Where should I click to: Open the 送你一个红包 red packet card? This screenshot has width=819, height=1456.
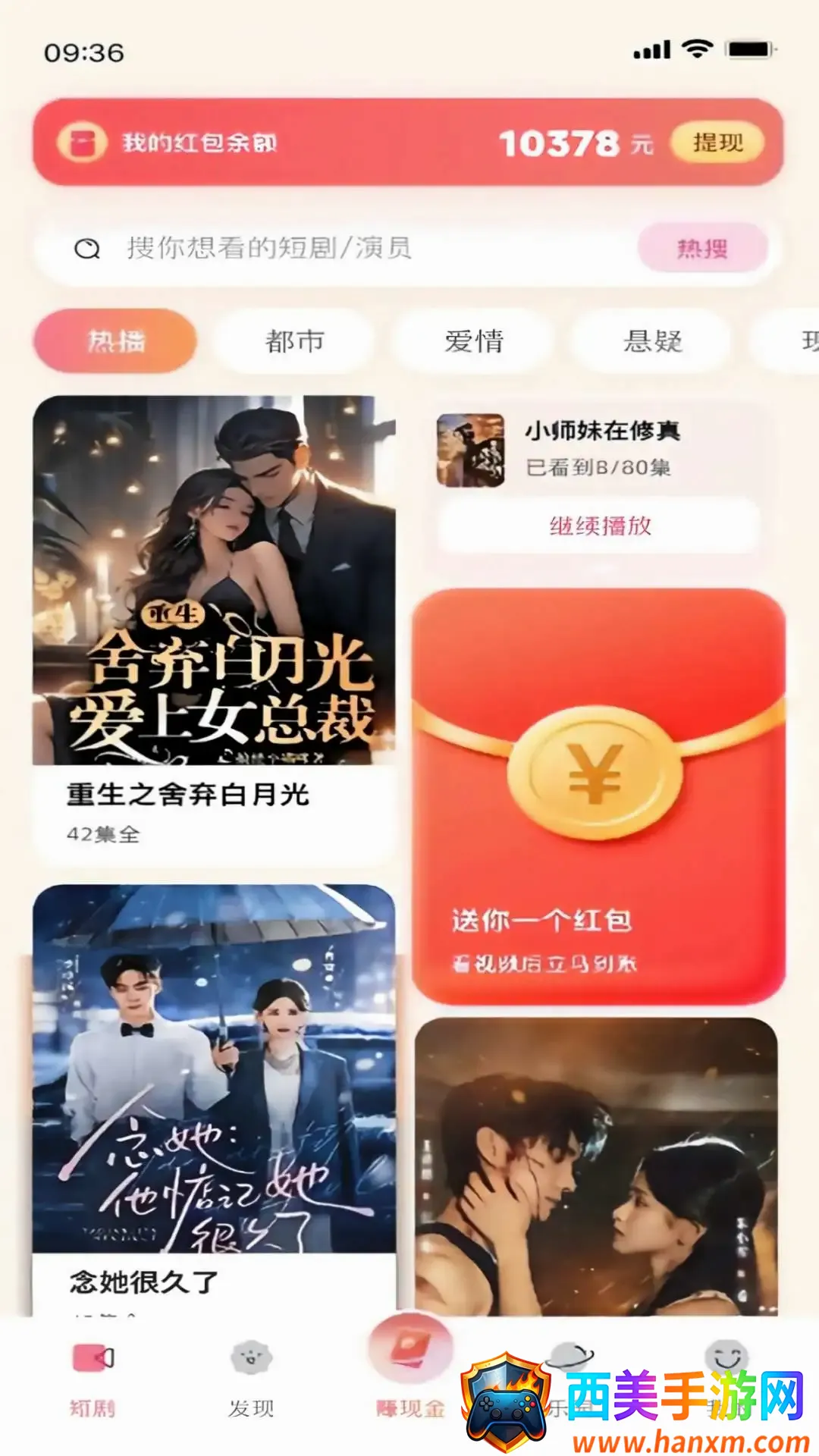pyautogui.click(x=599, y=796)
